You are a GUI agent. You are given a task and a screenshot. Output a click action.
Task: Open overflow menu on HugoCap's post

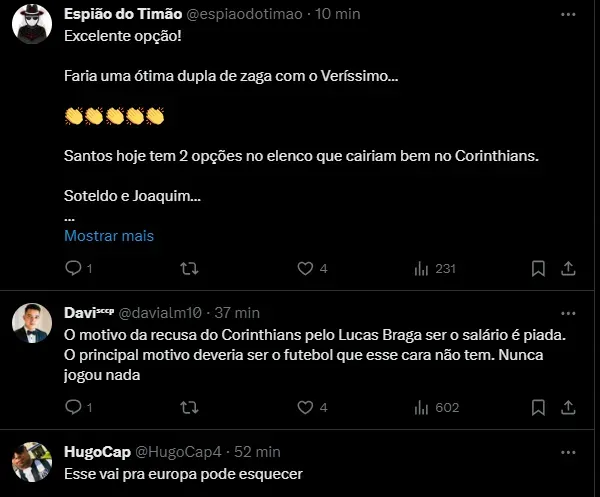pos(568,451)
